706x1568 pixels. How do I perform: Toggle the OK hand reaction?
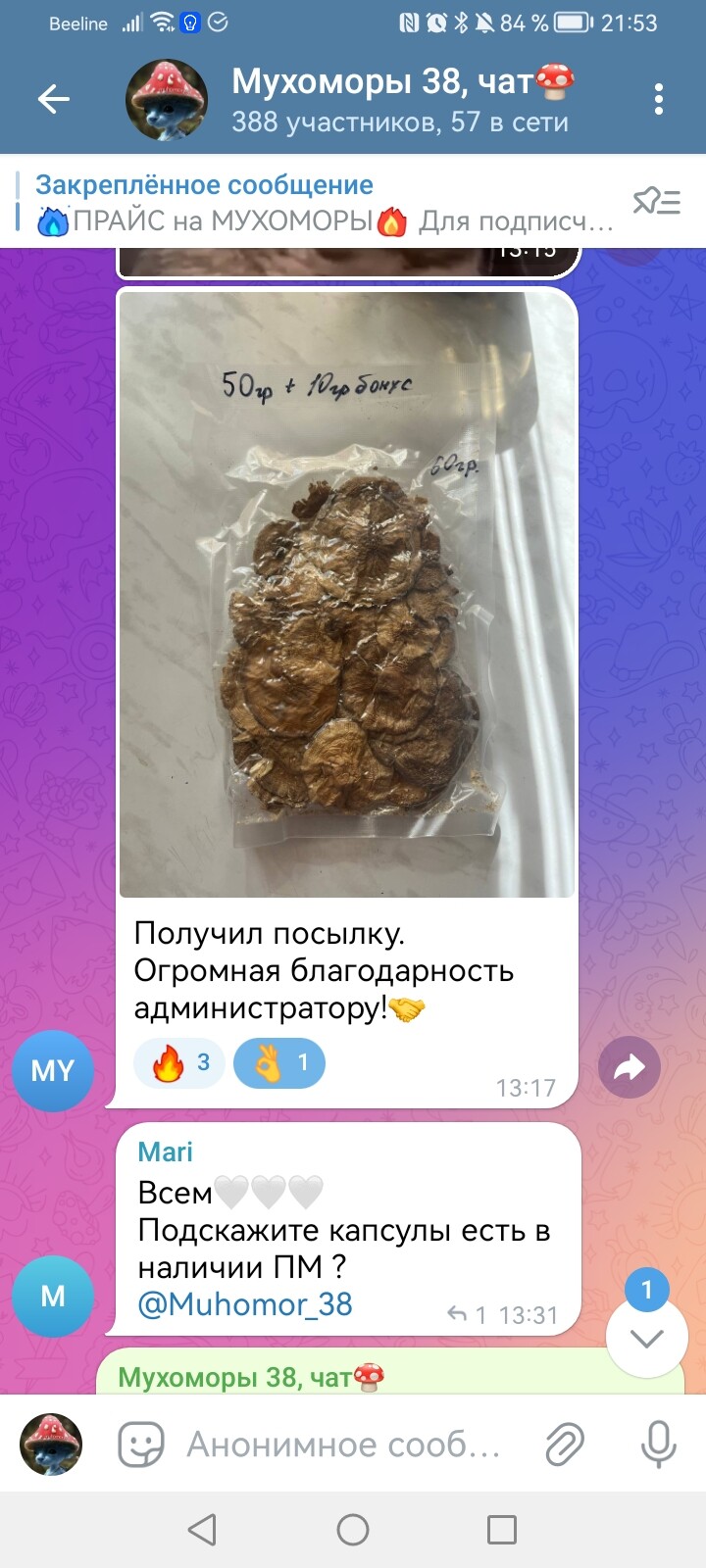279,1063
